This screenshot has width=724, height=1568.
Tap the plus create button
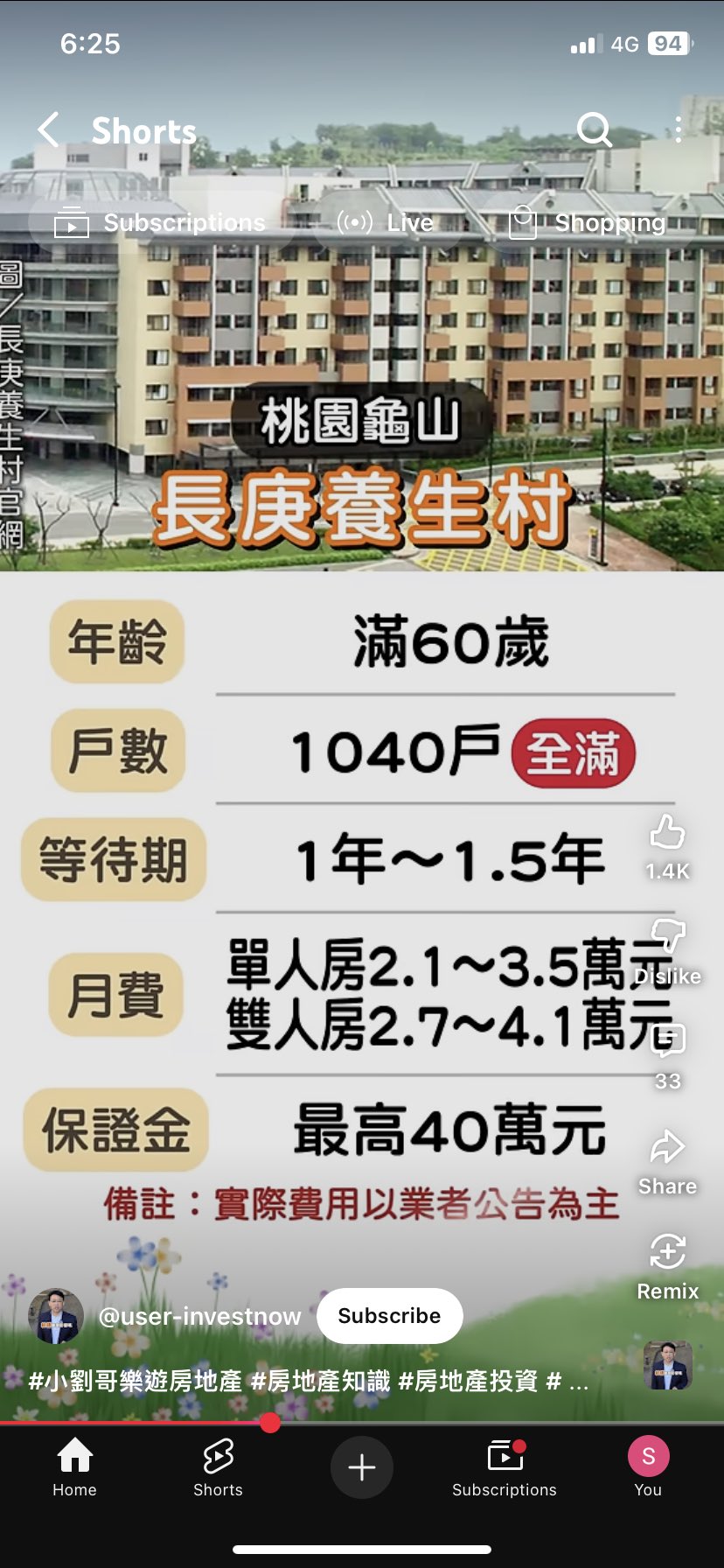point(362,1467)
